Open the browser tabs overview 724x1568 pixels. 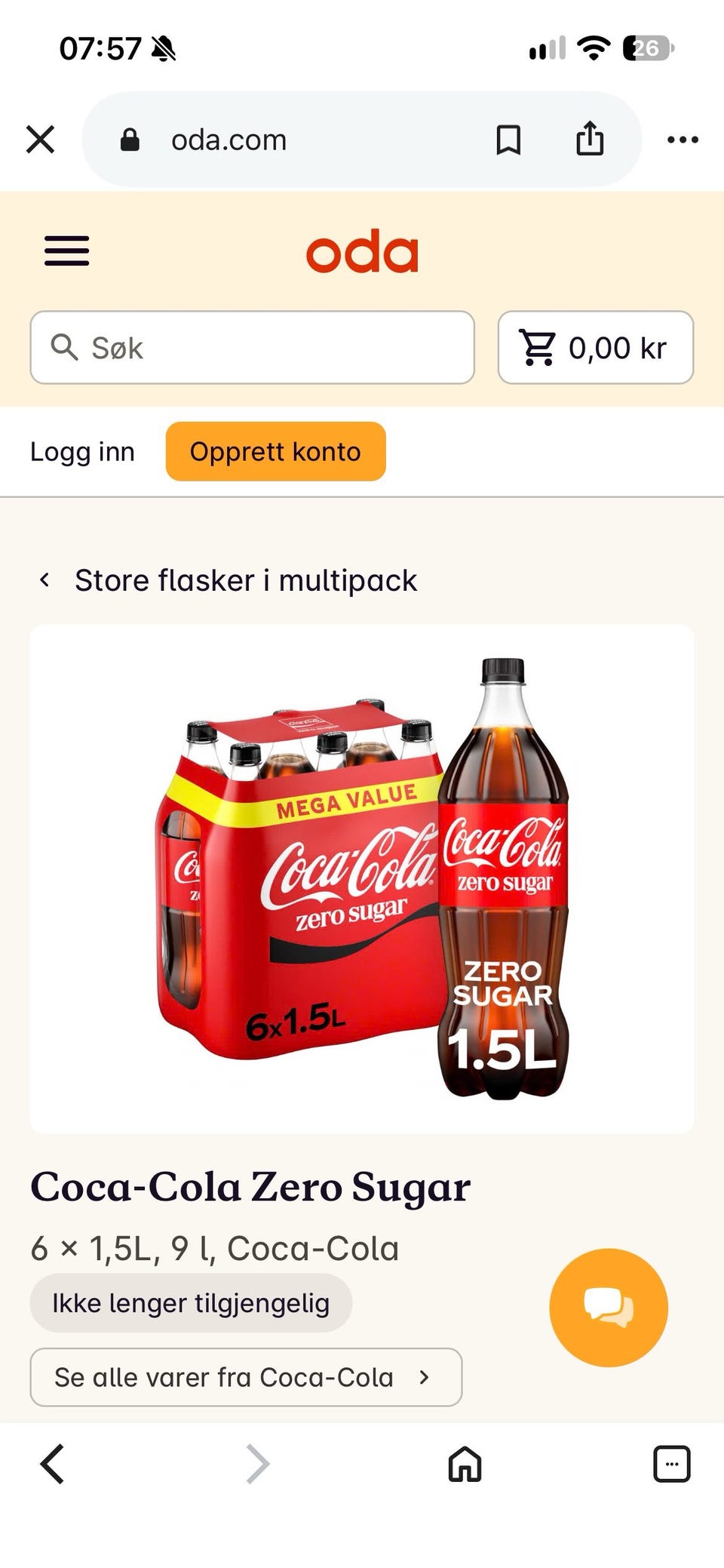[671, 1464]
